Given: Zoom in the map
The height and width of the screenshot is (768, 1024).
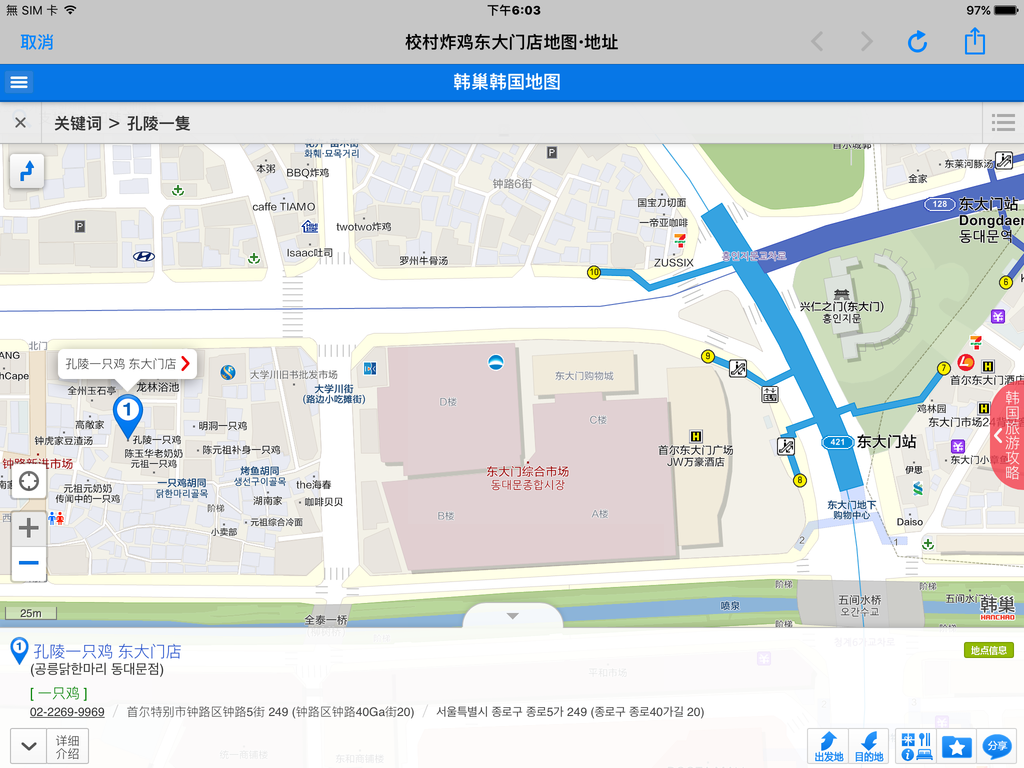Looking at the screenshot, I should [x=29, y=527].
